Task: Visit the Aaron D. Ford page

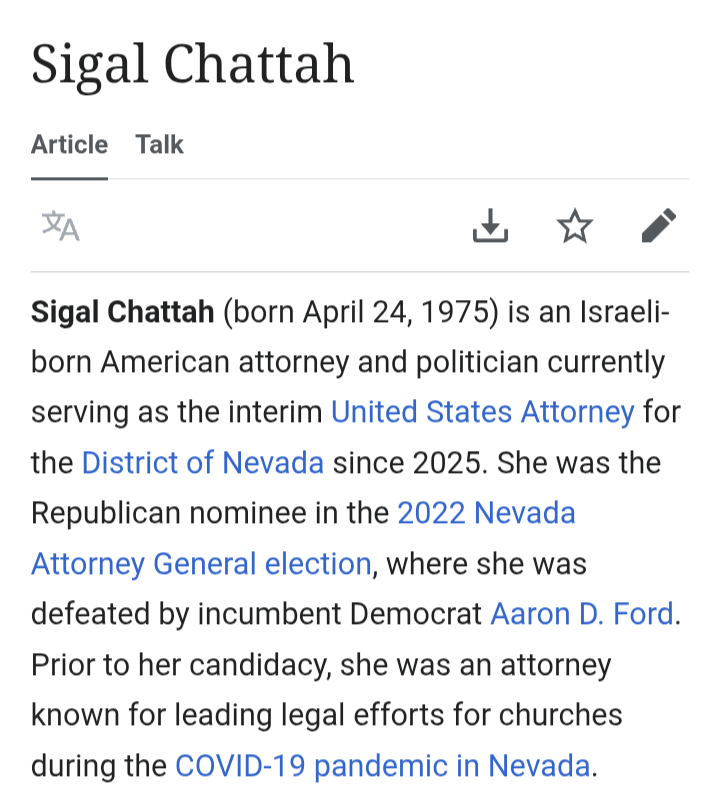Action: [582, 614]
